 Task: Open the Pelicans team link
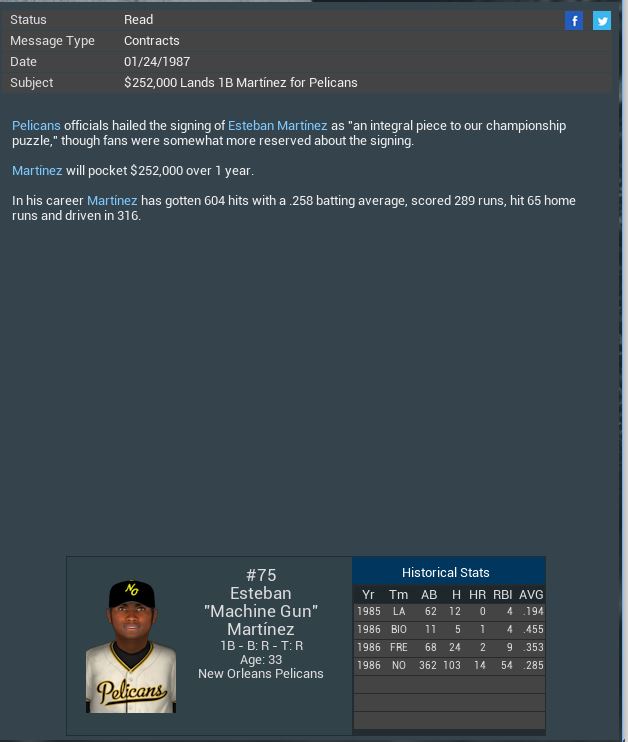pyautogui.click(x=36, y=126)
